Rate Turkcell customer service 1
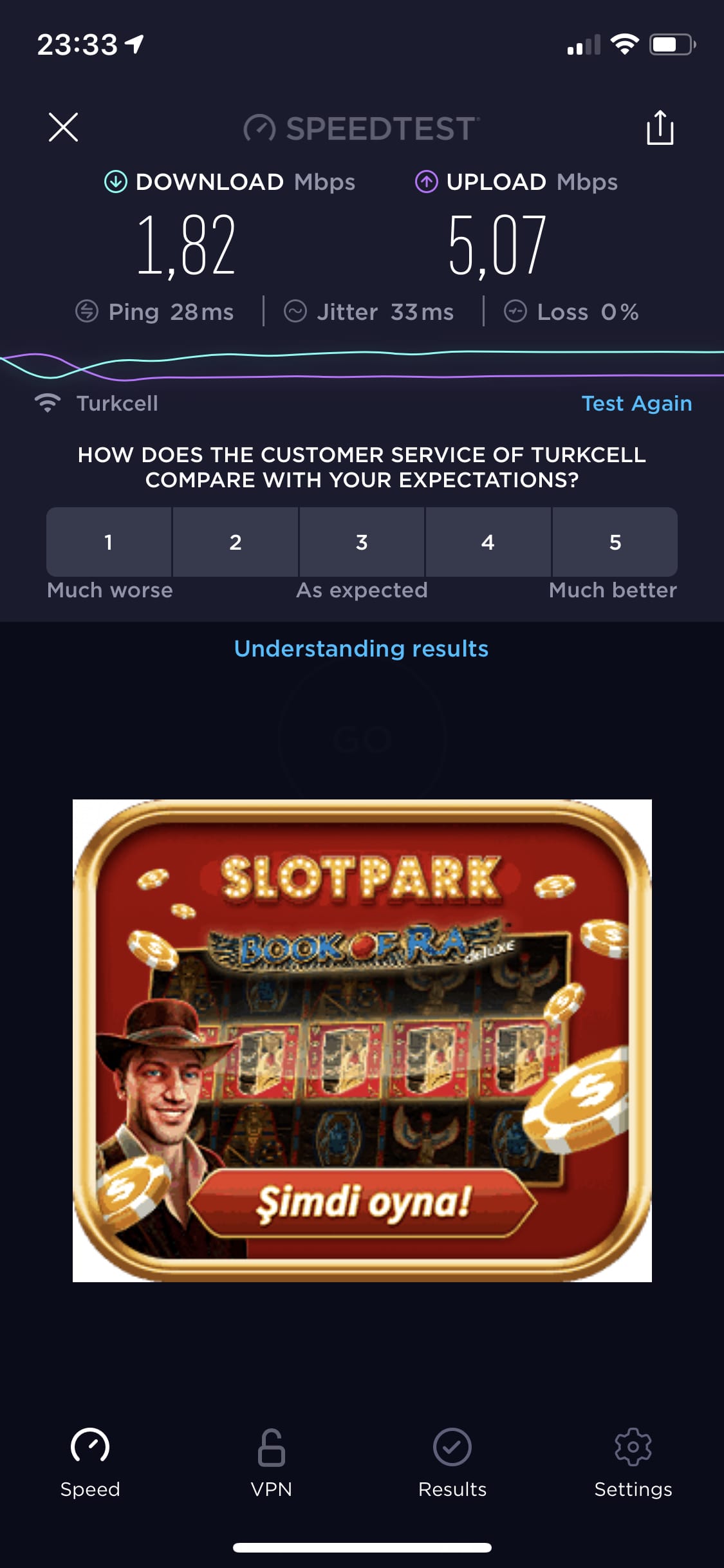The image size is (724, 1568). 109,542
